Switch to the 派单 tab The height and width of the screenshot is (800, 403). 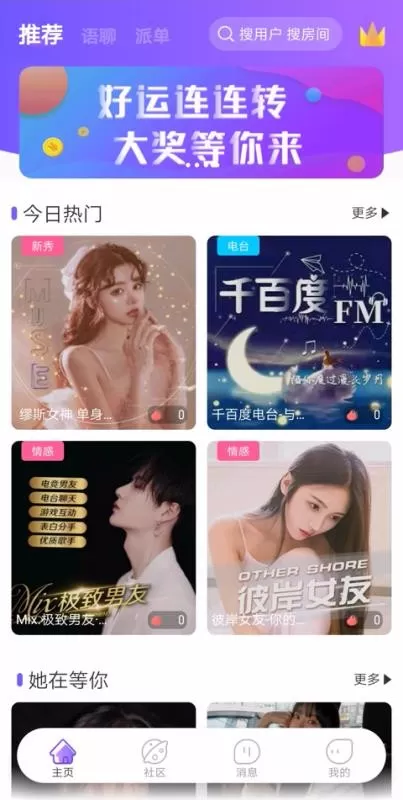[x=152, y=36]
